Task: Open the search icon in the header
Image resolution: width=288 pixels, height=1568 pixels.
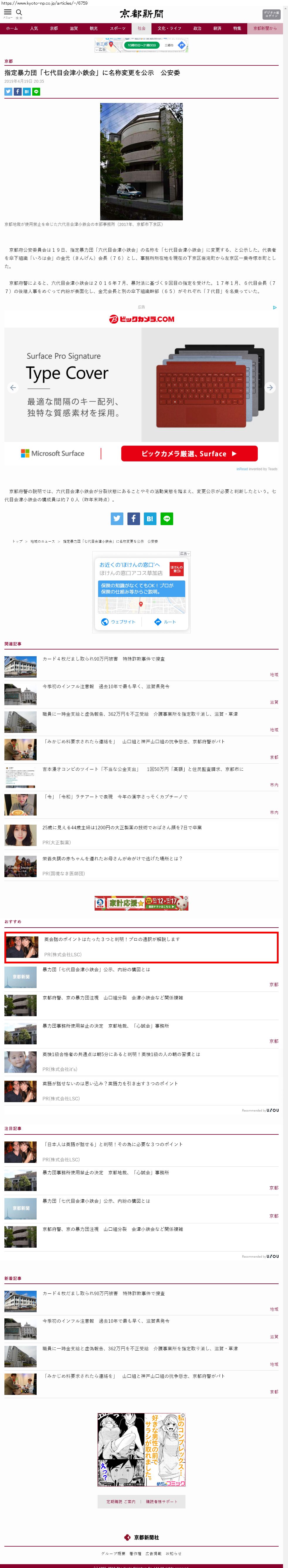Action: [19, 12]
